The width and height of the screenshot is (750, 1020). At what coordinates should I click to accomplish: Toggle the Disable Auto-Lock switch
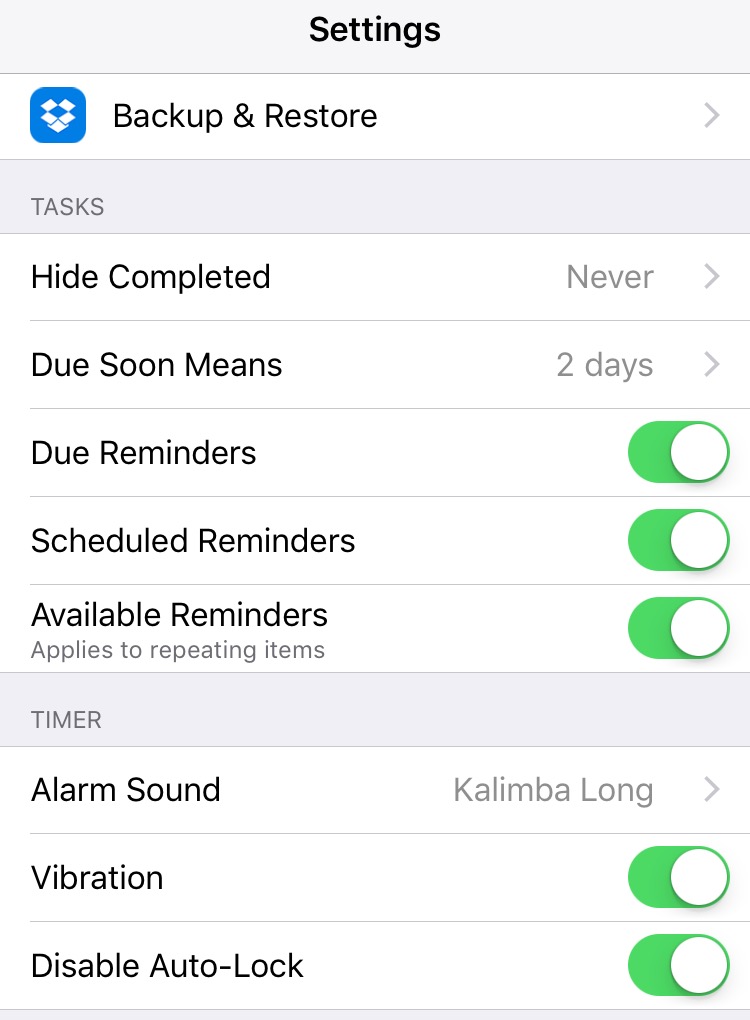coord(678,966)
